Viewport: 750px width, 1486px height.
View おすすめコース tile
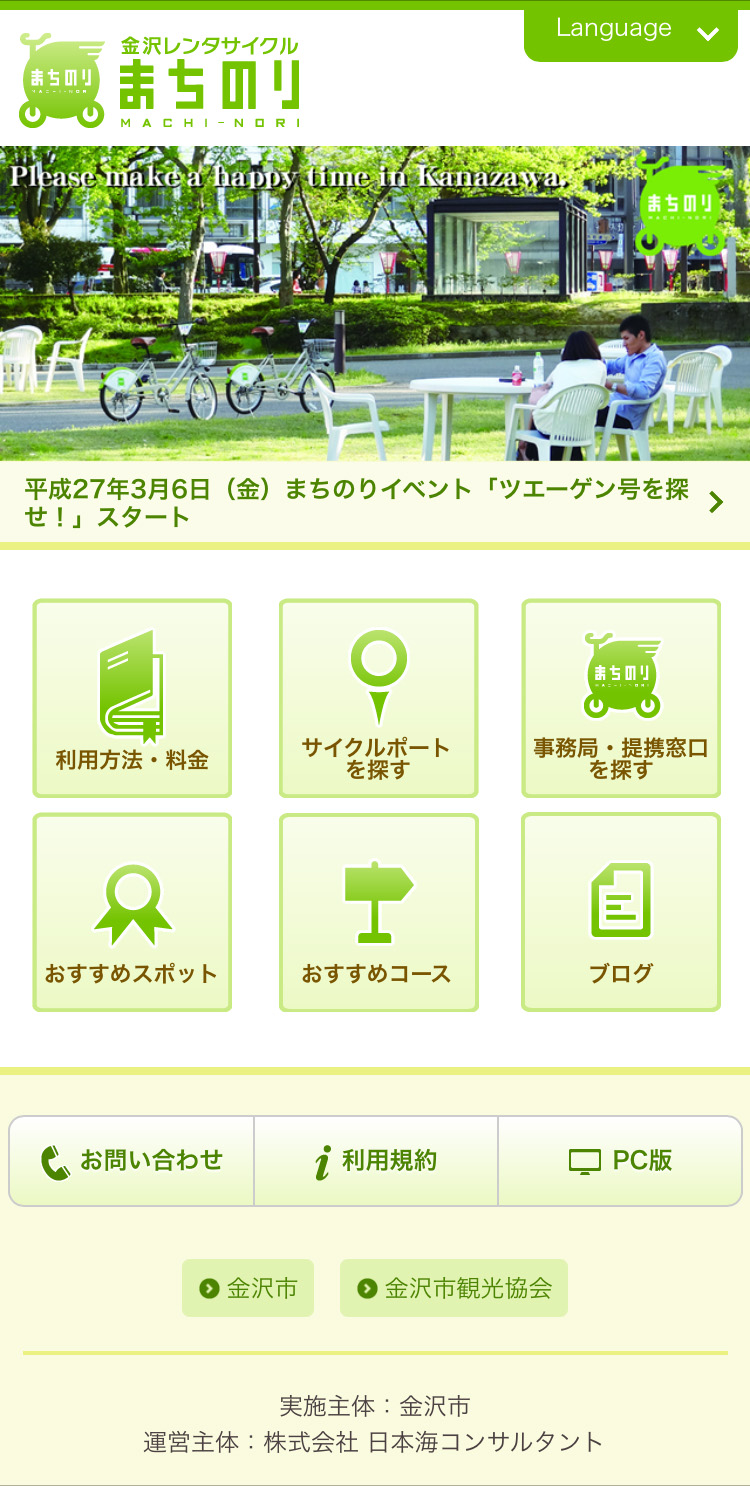(x=378, y=912)
